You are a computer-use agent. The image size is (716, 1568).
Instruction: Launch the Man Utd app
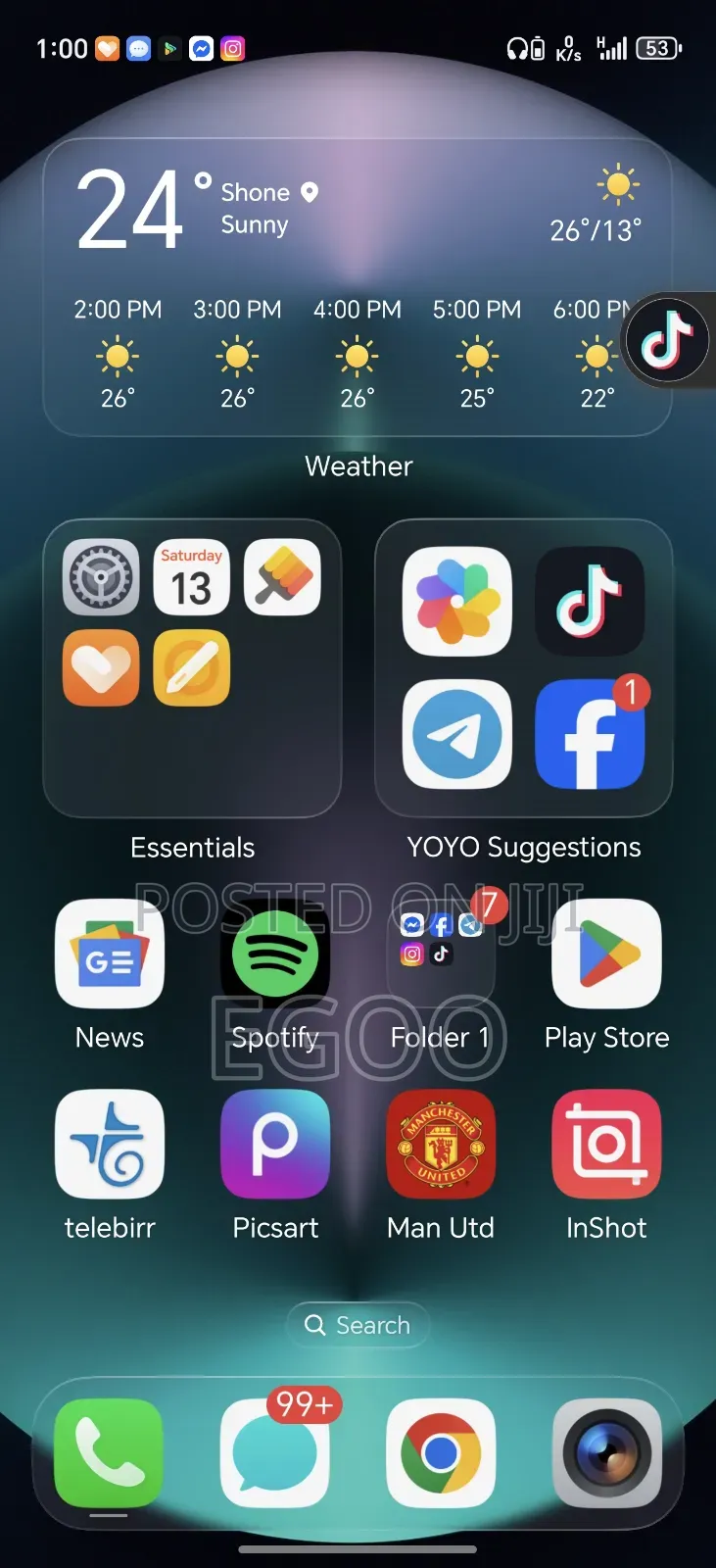click(441, 1144)
